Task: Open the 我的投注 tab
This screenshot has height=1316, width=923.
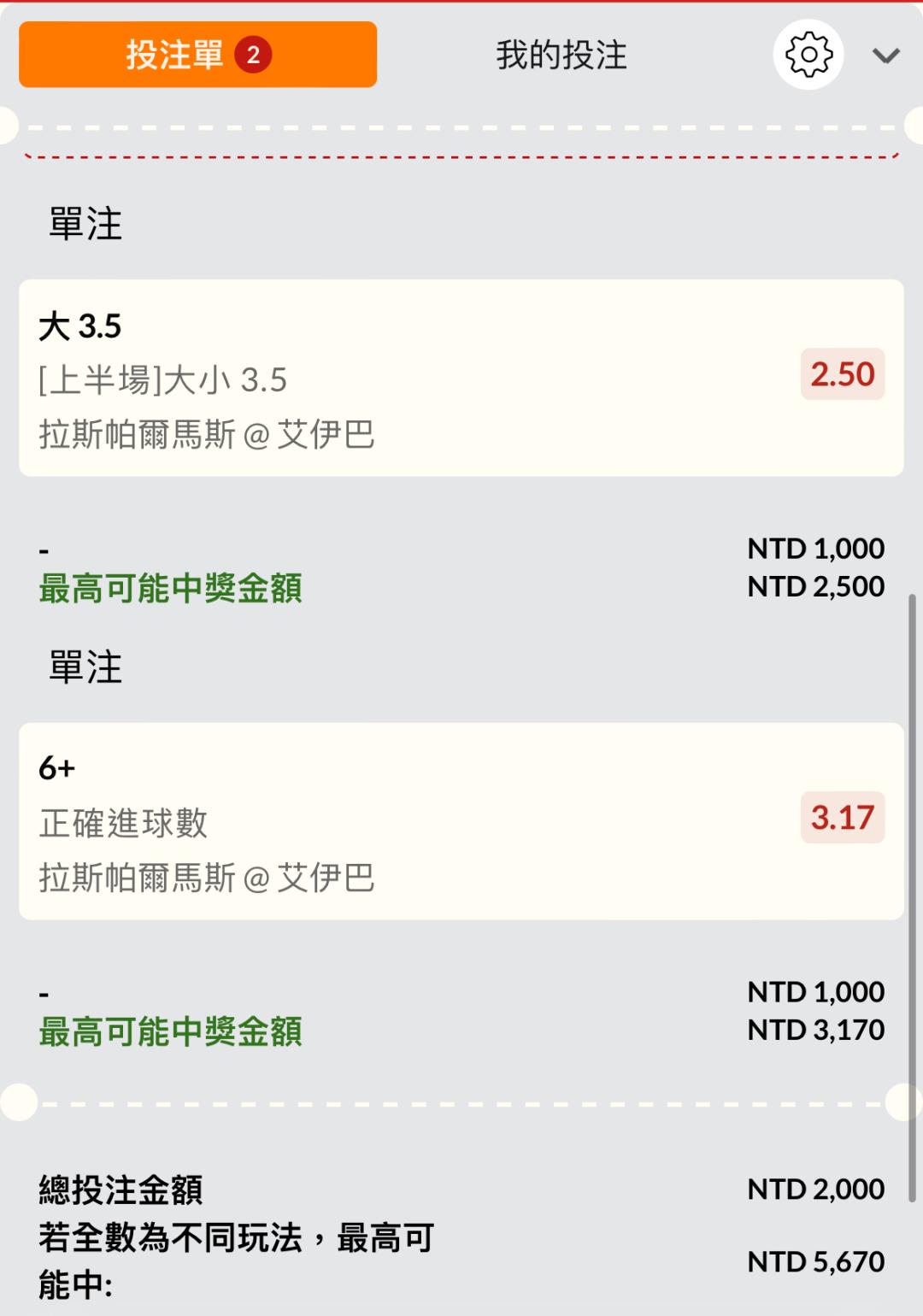Action: [x=561, y=55]
